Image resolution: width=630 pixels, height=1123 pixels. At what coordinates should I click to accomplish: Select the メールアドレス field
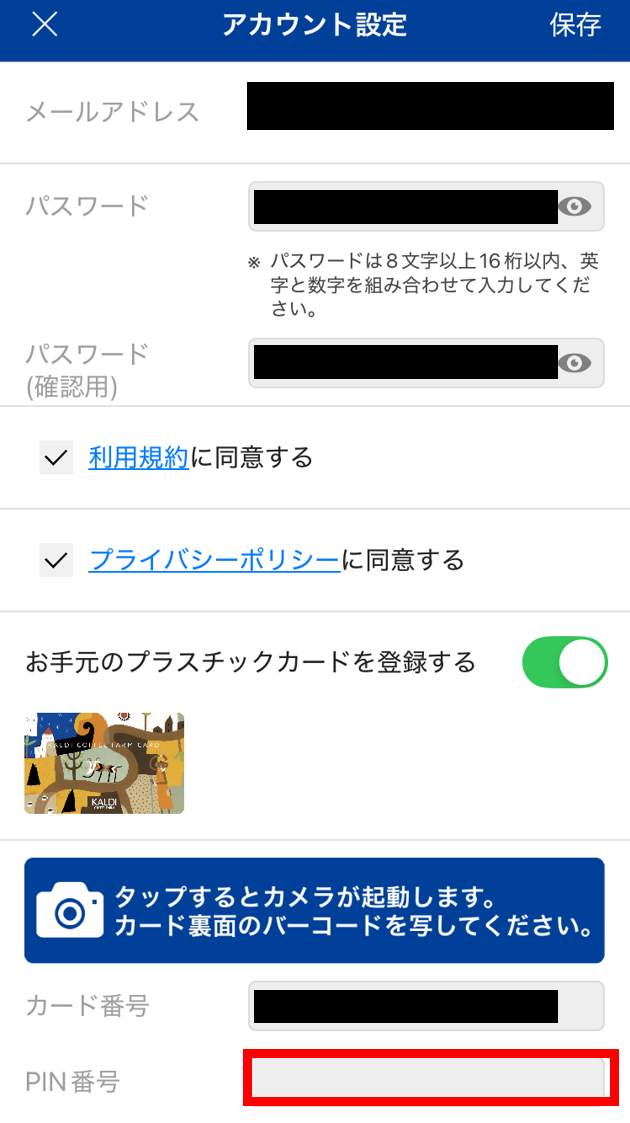point(430,106)
